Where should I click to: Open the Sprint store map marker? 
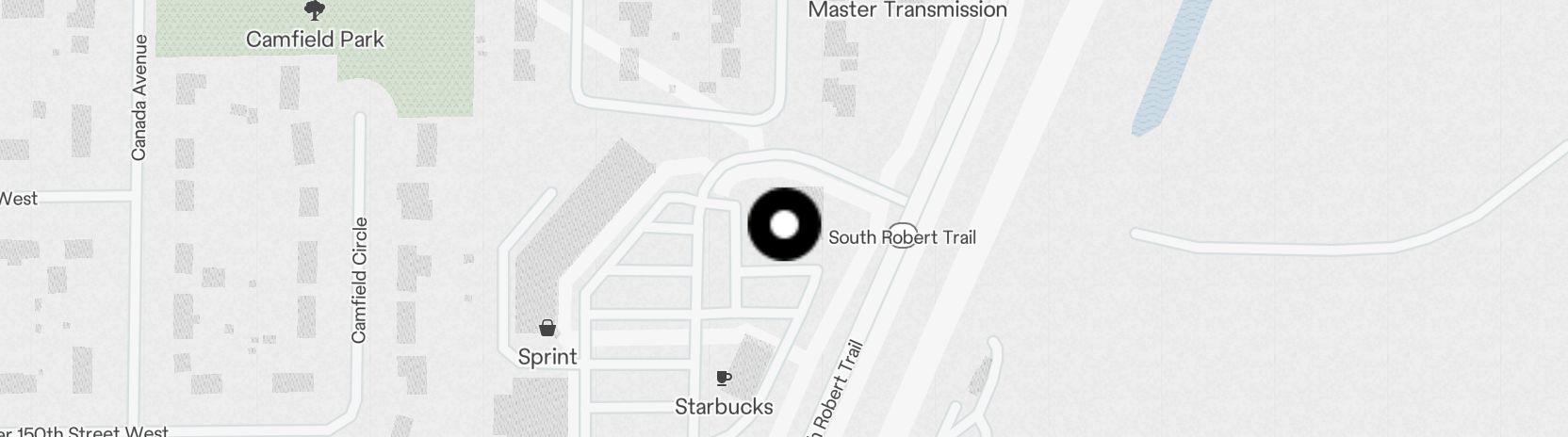pos(547,329)
